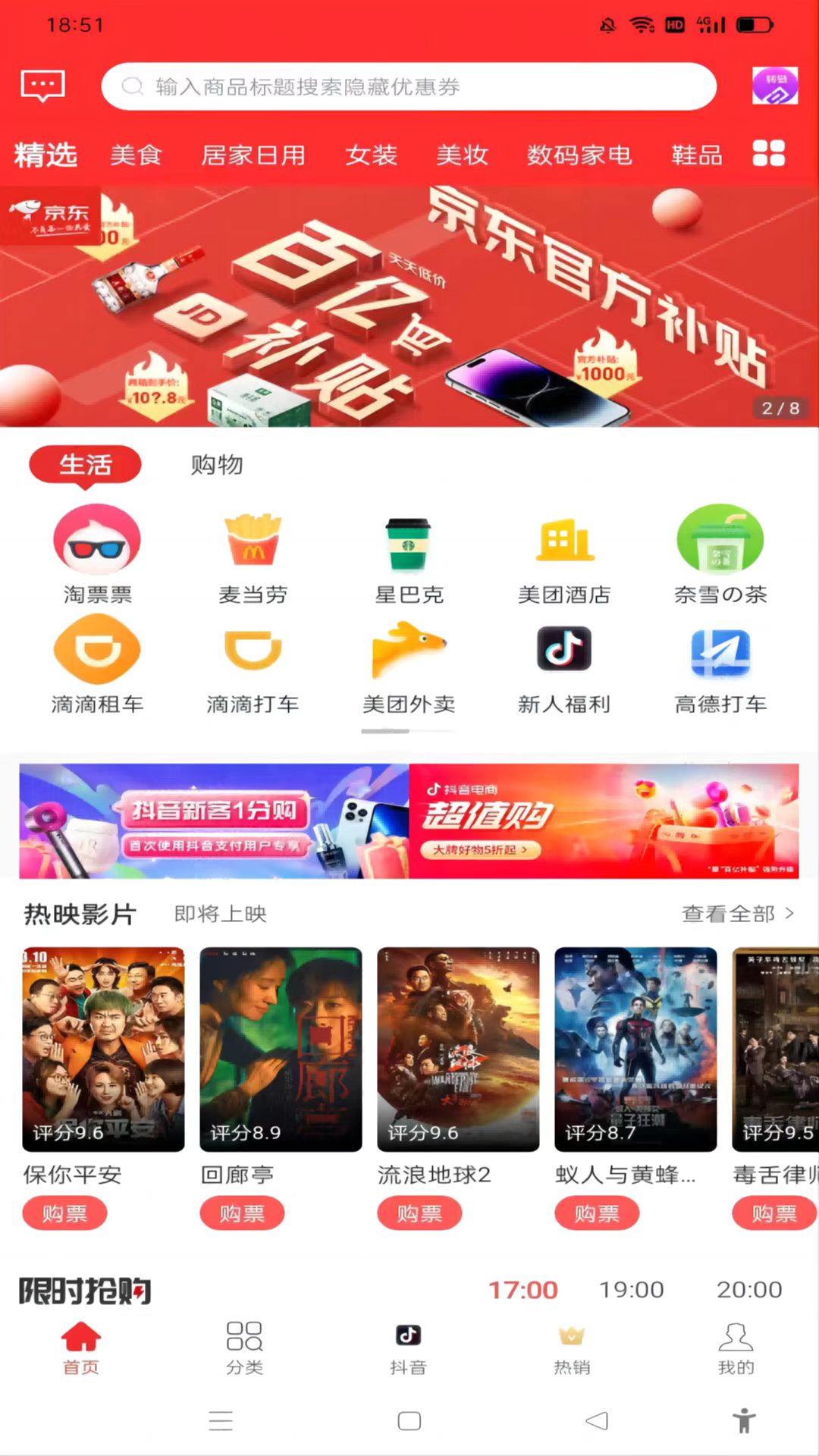Open the 美团外卖 shortcut
The height and width of the screenshot is (1456, 819).
coord(409,665)
